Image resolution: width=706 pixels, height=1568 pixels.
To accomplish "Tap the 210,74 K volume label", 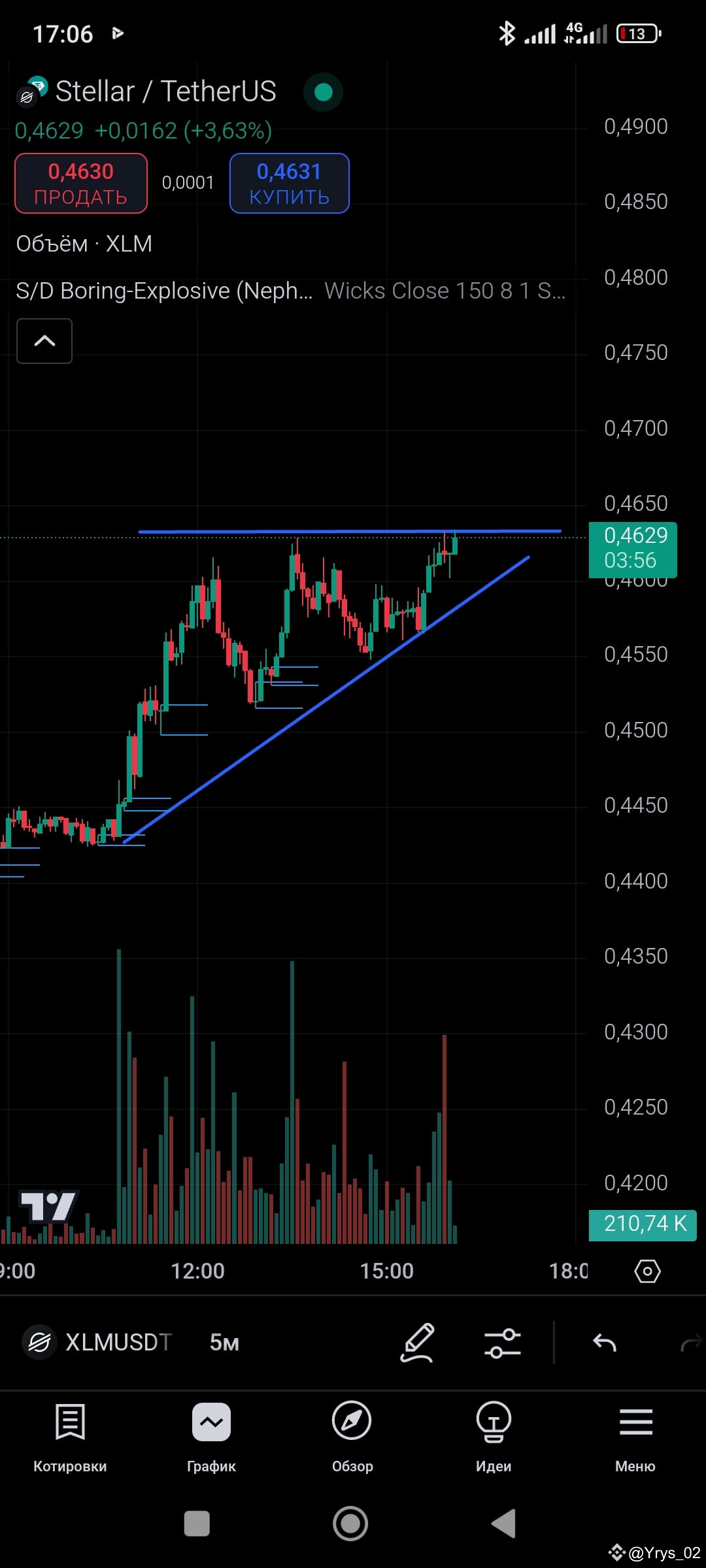I will click(643, 1224).
